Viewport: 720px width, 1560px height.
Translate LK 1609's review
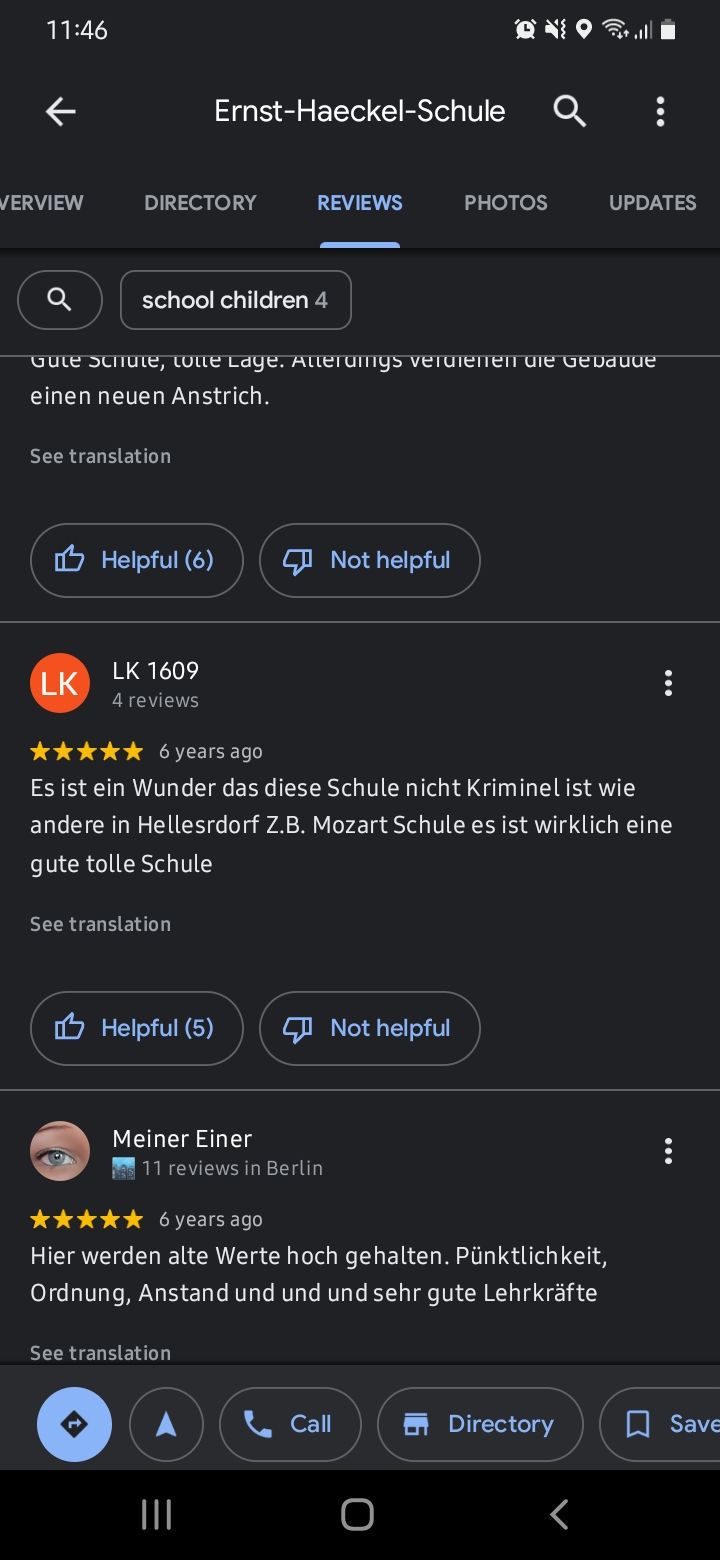pos(100,924)
